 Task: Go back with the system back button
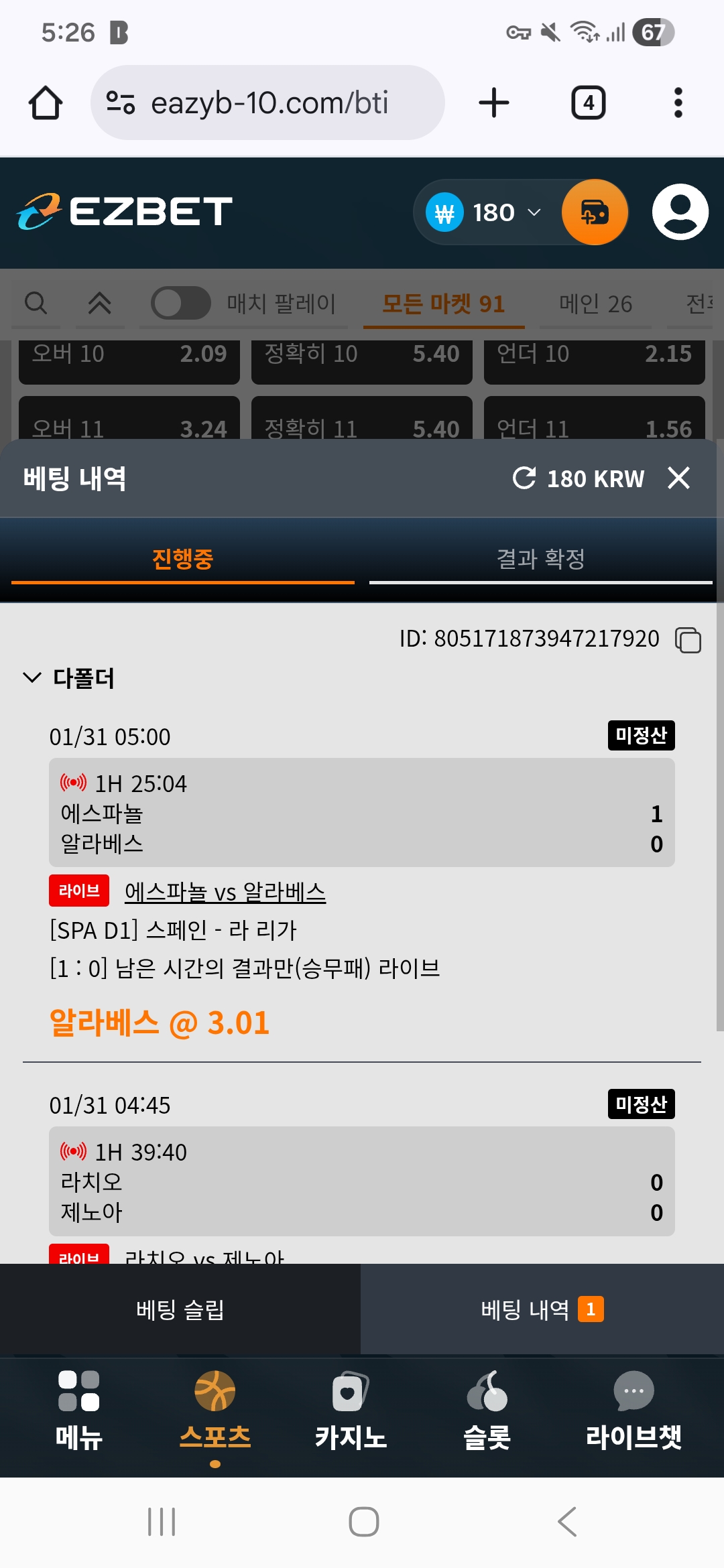pyautogui.click(x=567, y=1522)
